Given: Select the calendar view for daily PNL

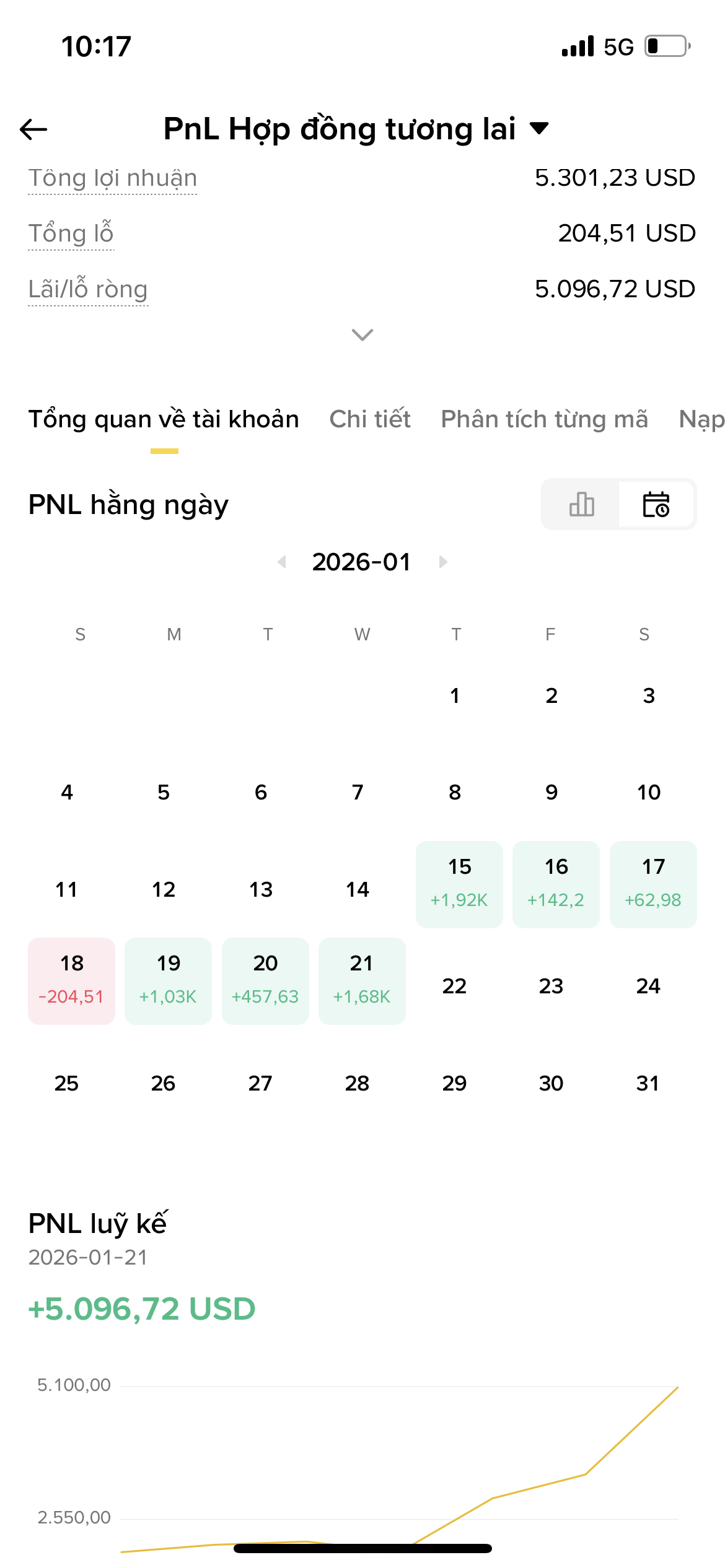Looking at the screenshot, I should (x=656, y=504).
